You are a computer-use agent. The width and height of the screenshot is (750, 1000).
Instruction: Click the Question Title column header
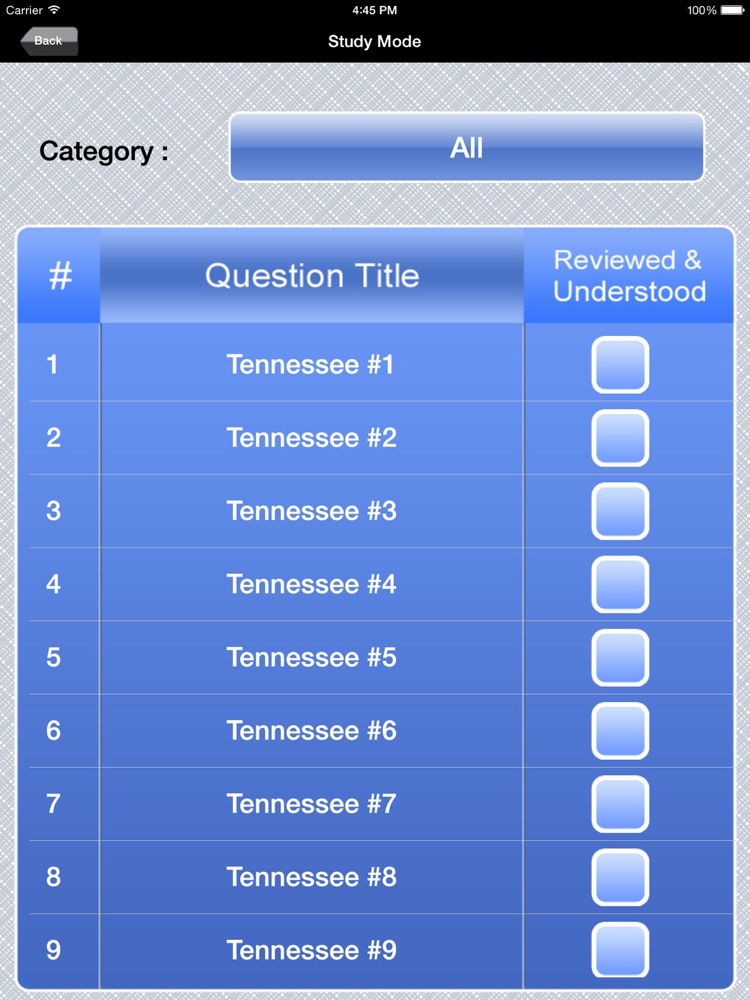(311, 275)
